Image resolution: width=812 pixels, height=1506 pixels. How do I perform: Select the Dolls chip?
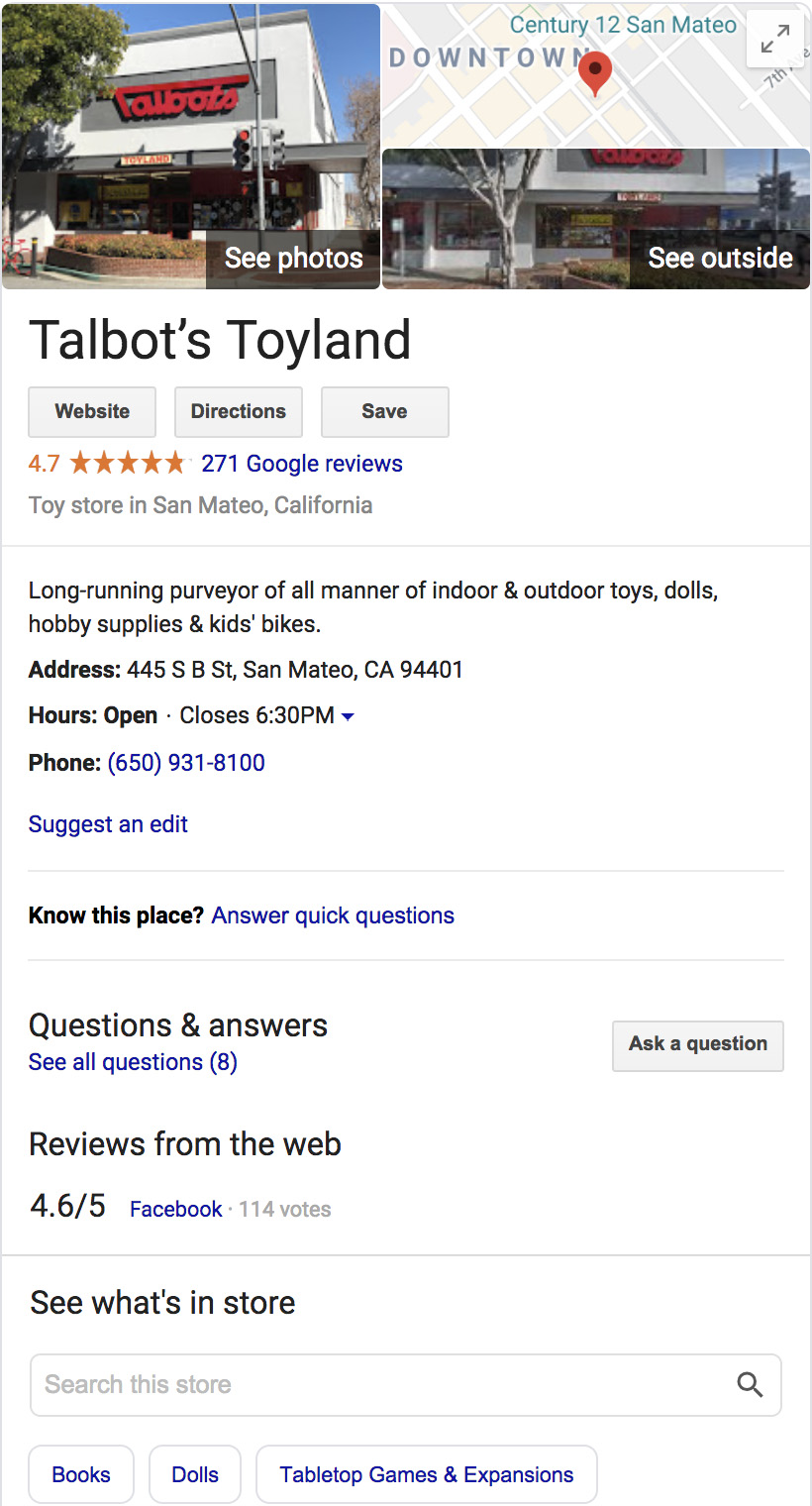point(195,1474)
